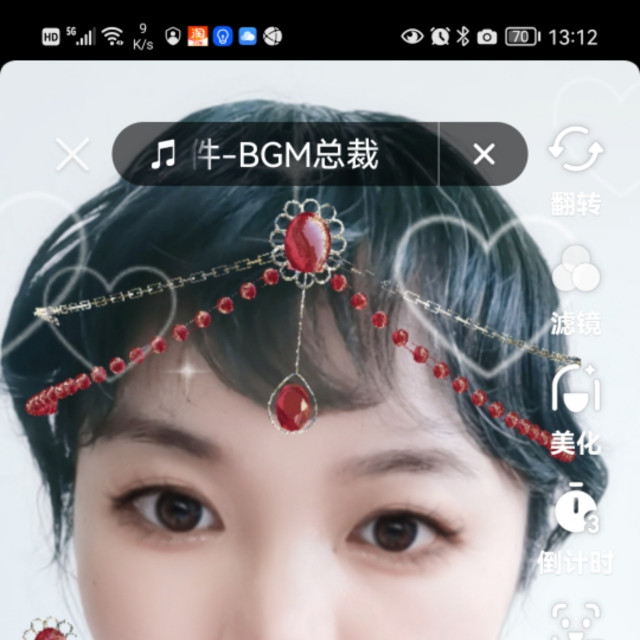Screen dimensions: 640x640
Task: Open the 滤镜 filters panel
Action: [x=576, y=288]
